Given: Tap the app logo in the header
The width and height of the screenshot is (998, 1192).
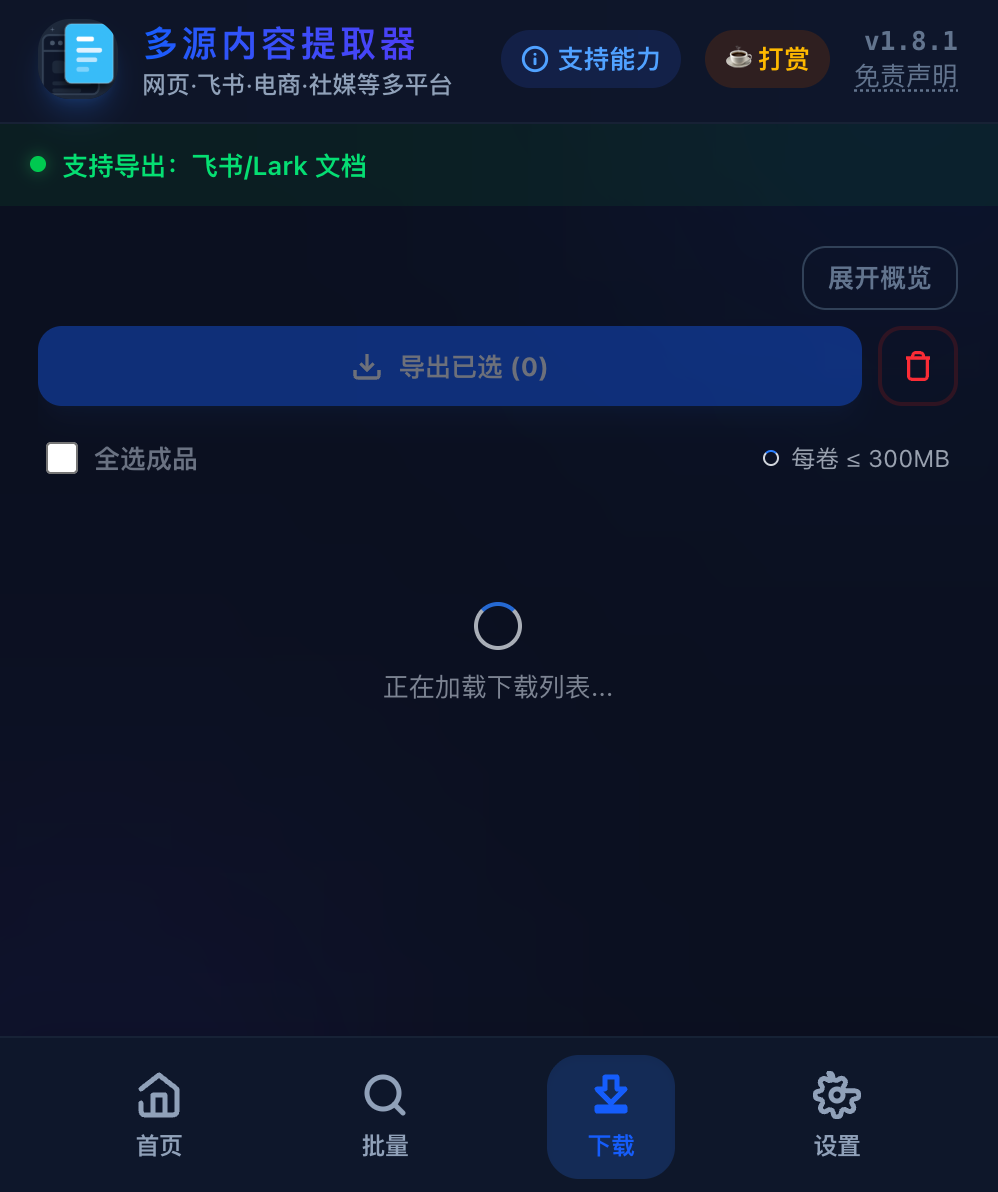Looking at the screenshot, I should tap(75, 58).
